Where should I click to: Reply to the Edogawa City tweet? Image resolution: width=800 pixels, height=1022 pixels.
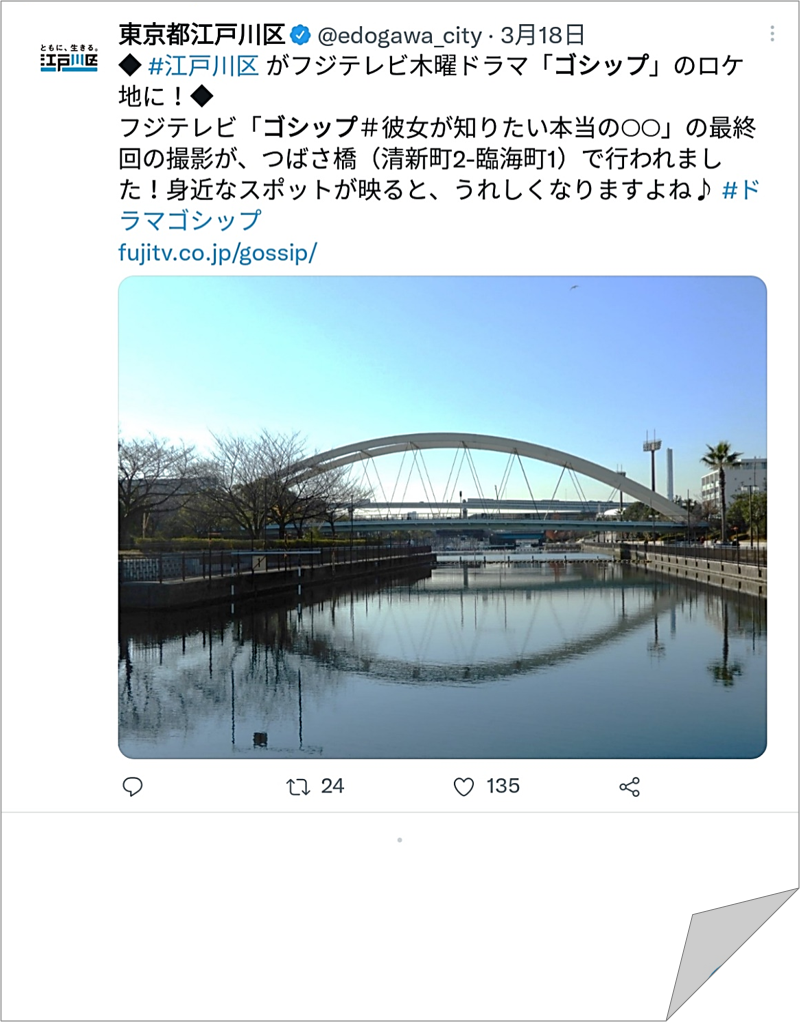pyautogui.click(x=133, y=787)
